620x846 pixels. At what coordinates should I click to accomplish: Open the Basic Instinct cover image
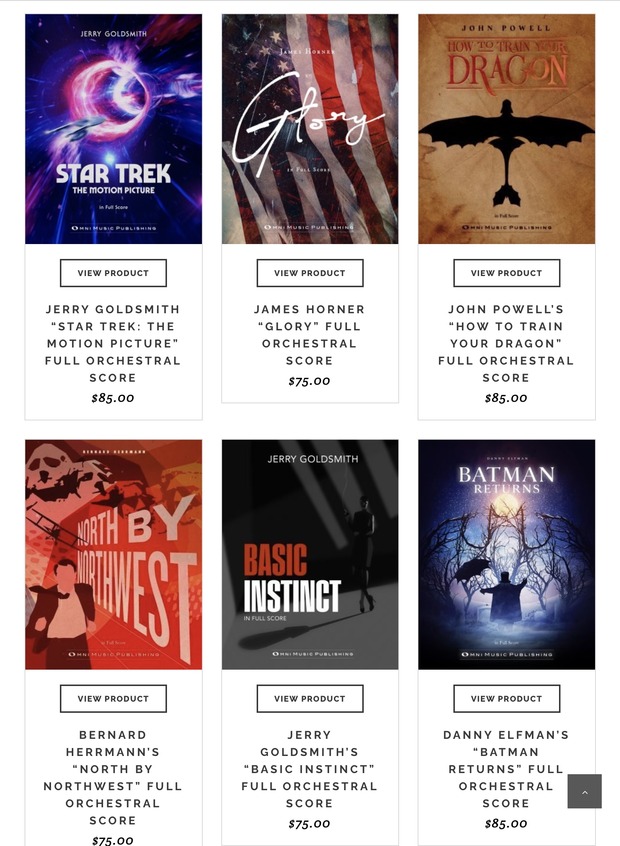click(x=310, y=555)
